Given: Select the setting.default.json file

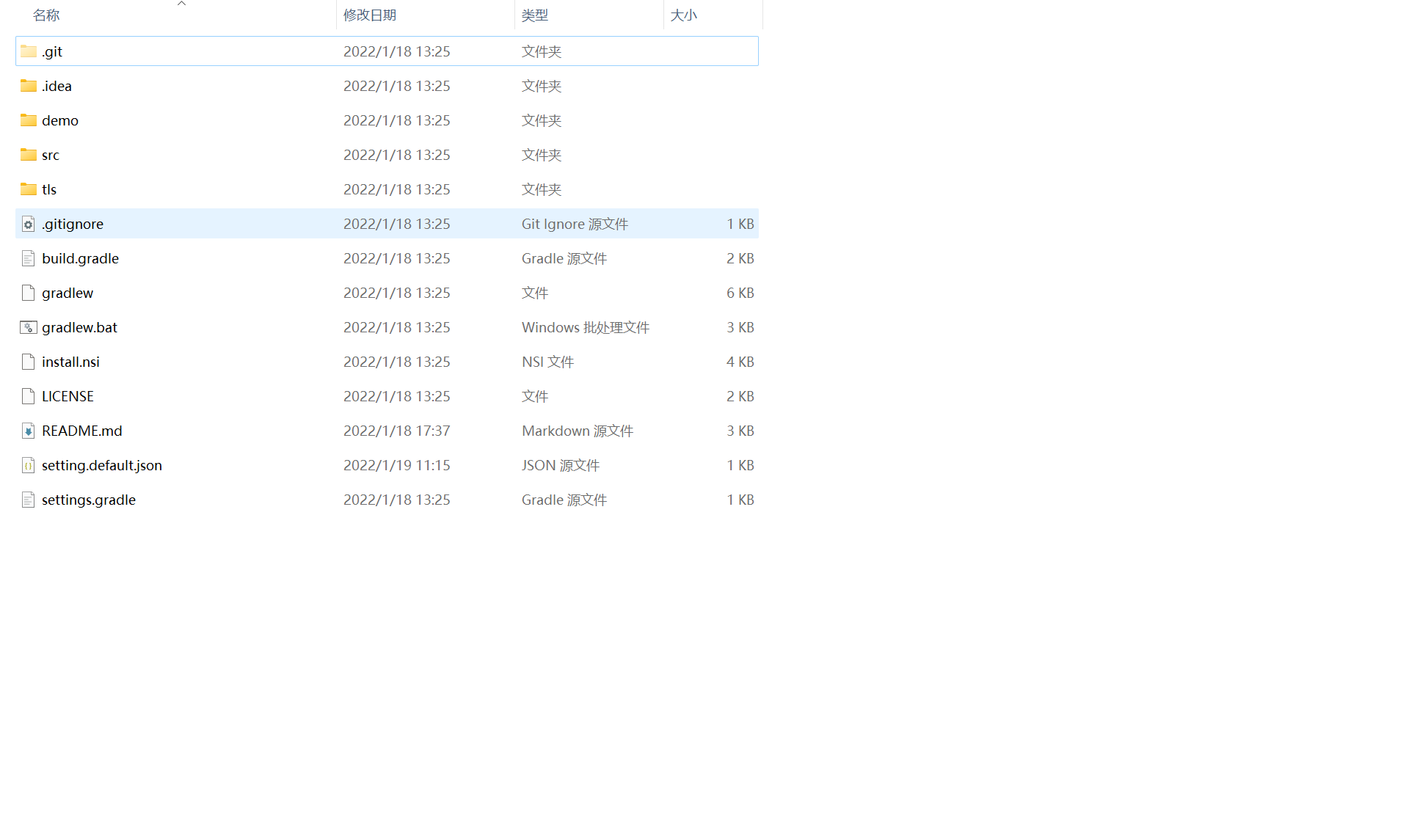Looking at the screenshot, I should [101, 465].
